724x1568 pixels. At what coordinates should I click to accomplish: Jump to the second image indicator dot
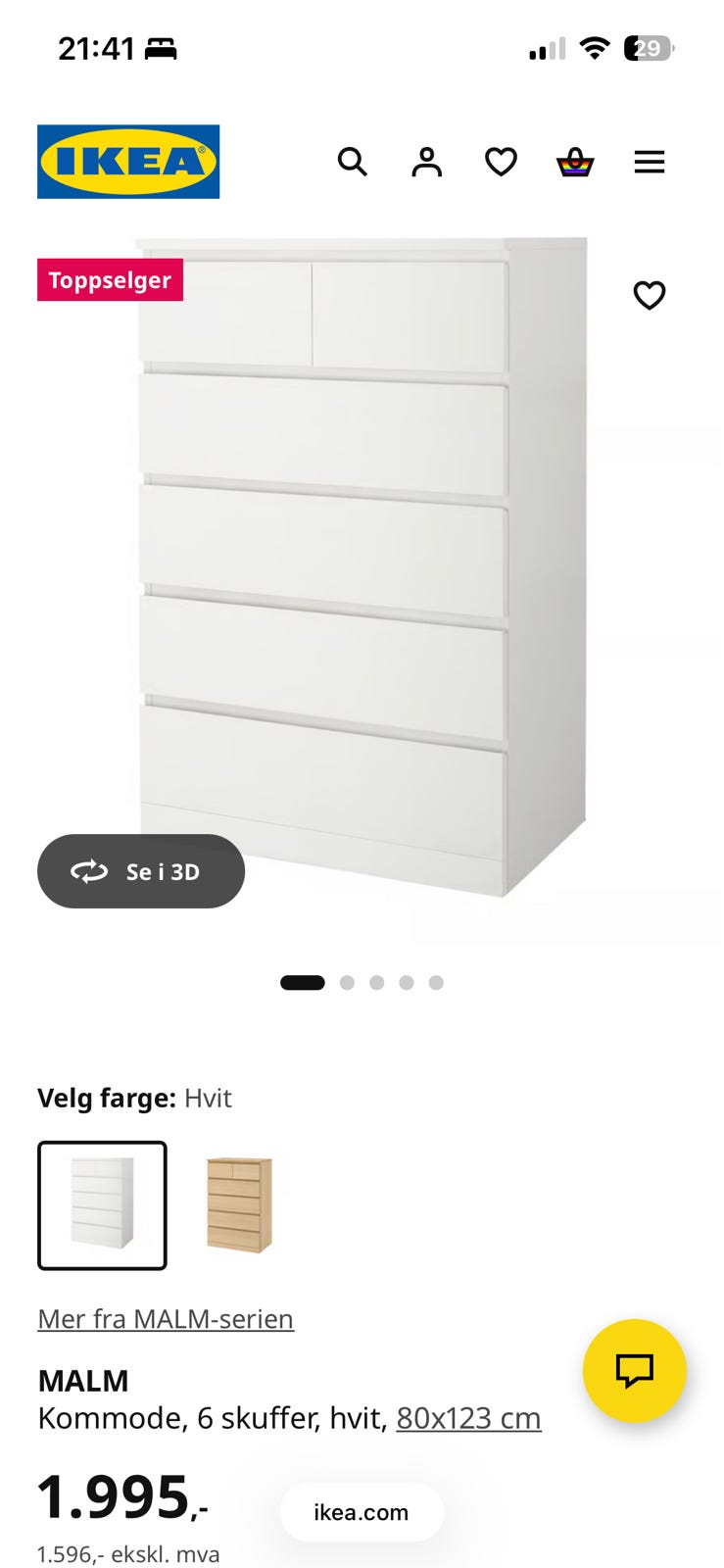click(x=347, y=983)
